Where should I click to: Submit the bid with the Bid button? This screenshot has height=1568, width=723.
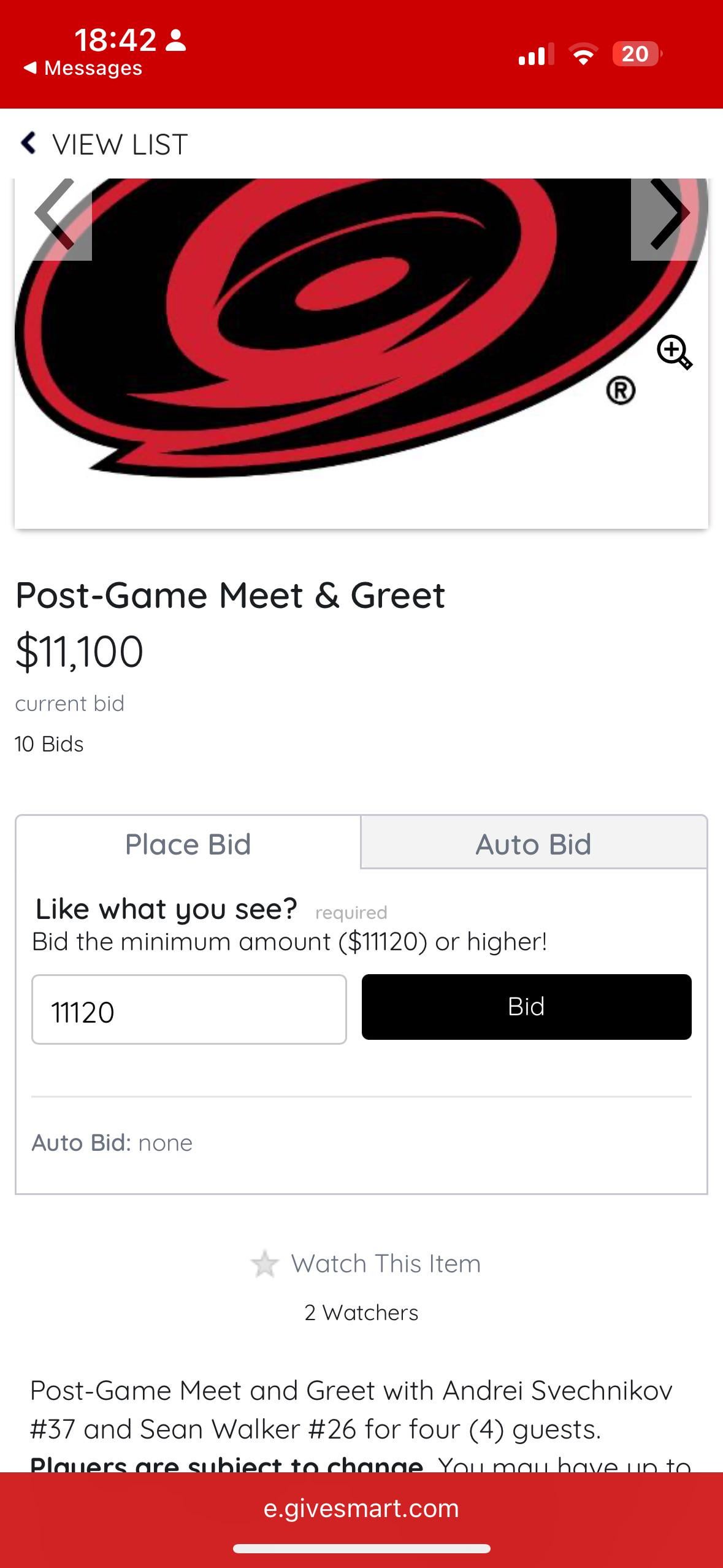point(526,1007)
